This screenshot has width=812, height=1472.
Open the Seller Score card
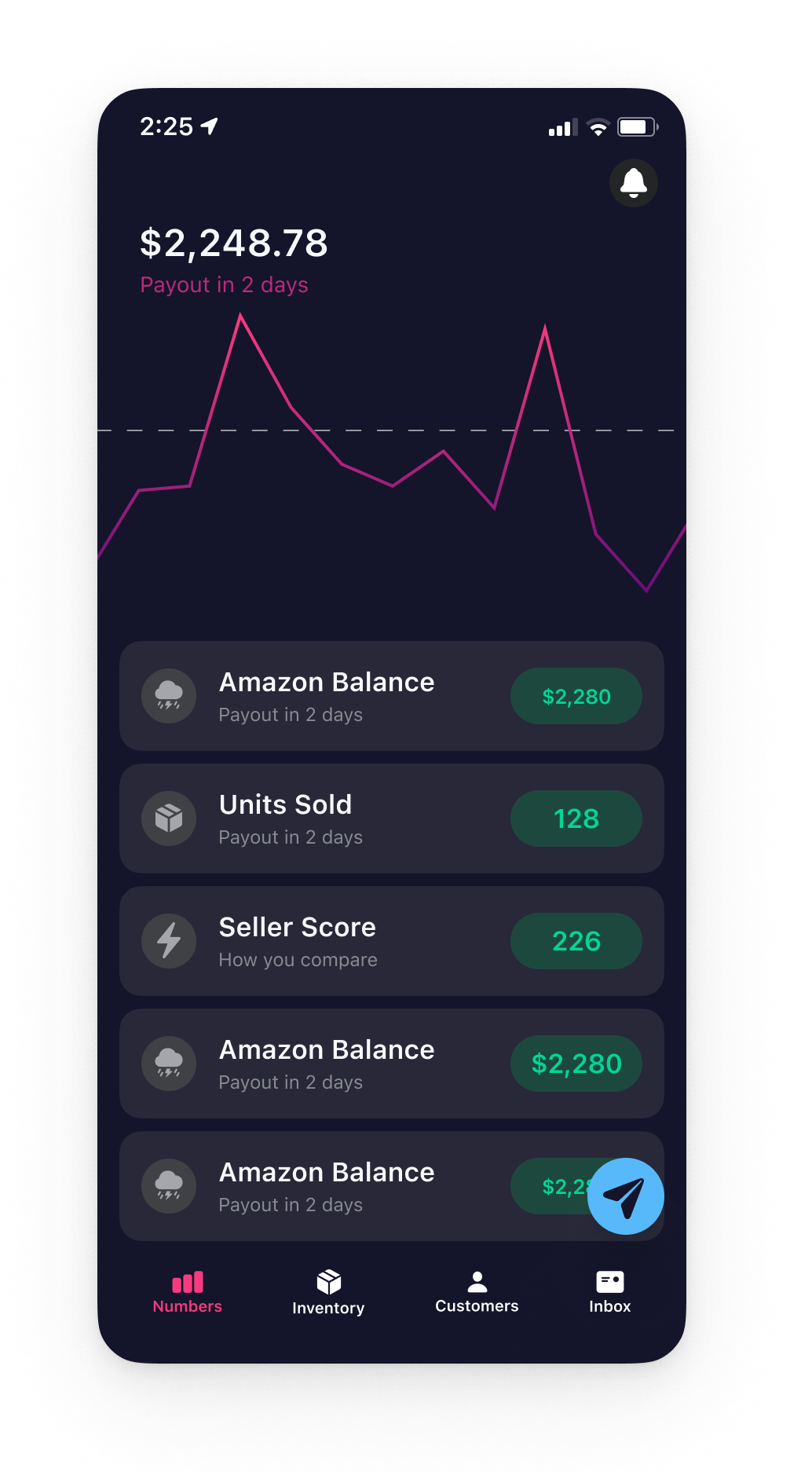pyautogui.click(x=392, y=941)
